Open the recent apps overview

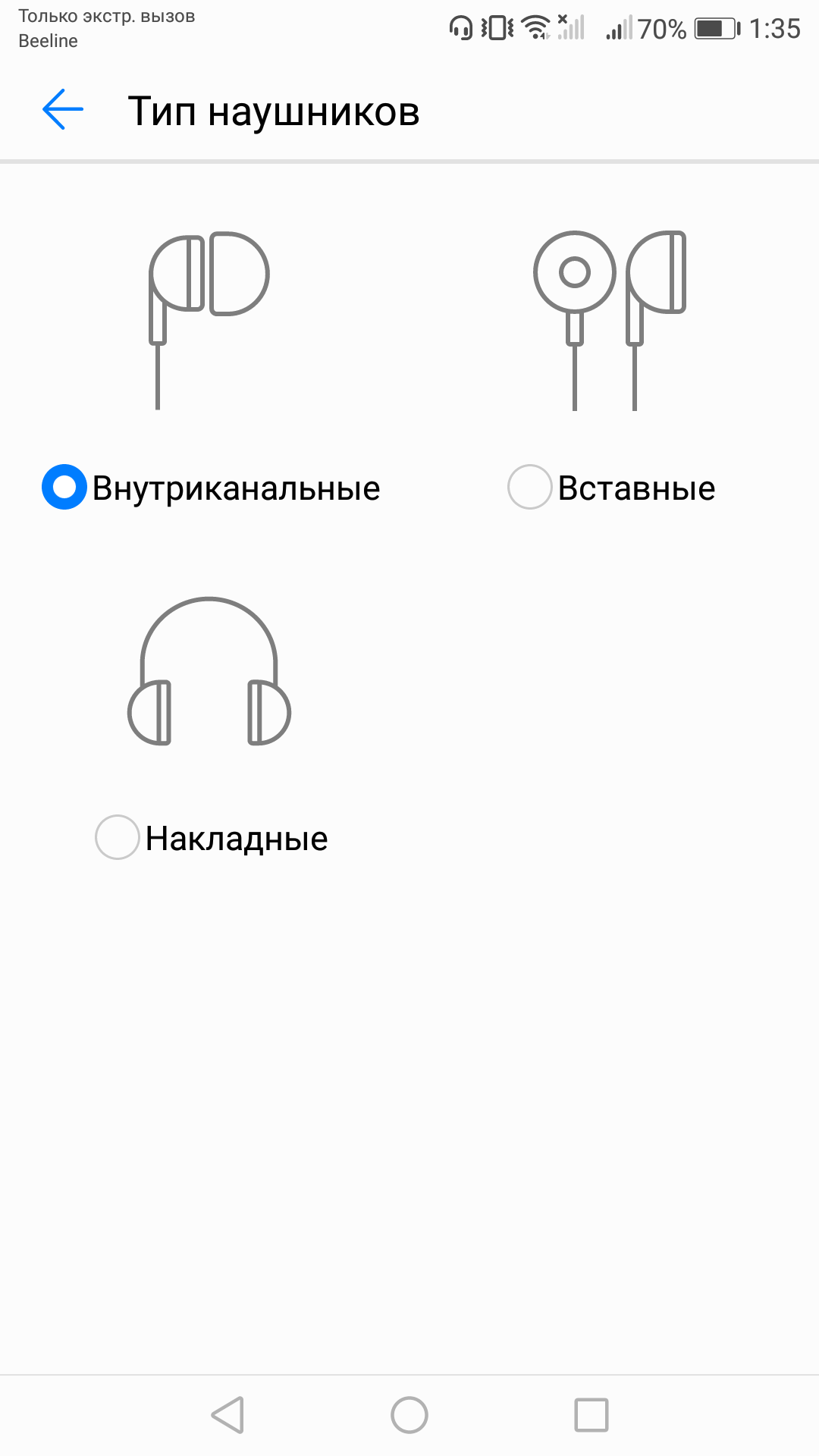(x=591, y=1415)
